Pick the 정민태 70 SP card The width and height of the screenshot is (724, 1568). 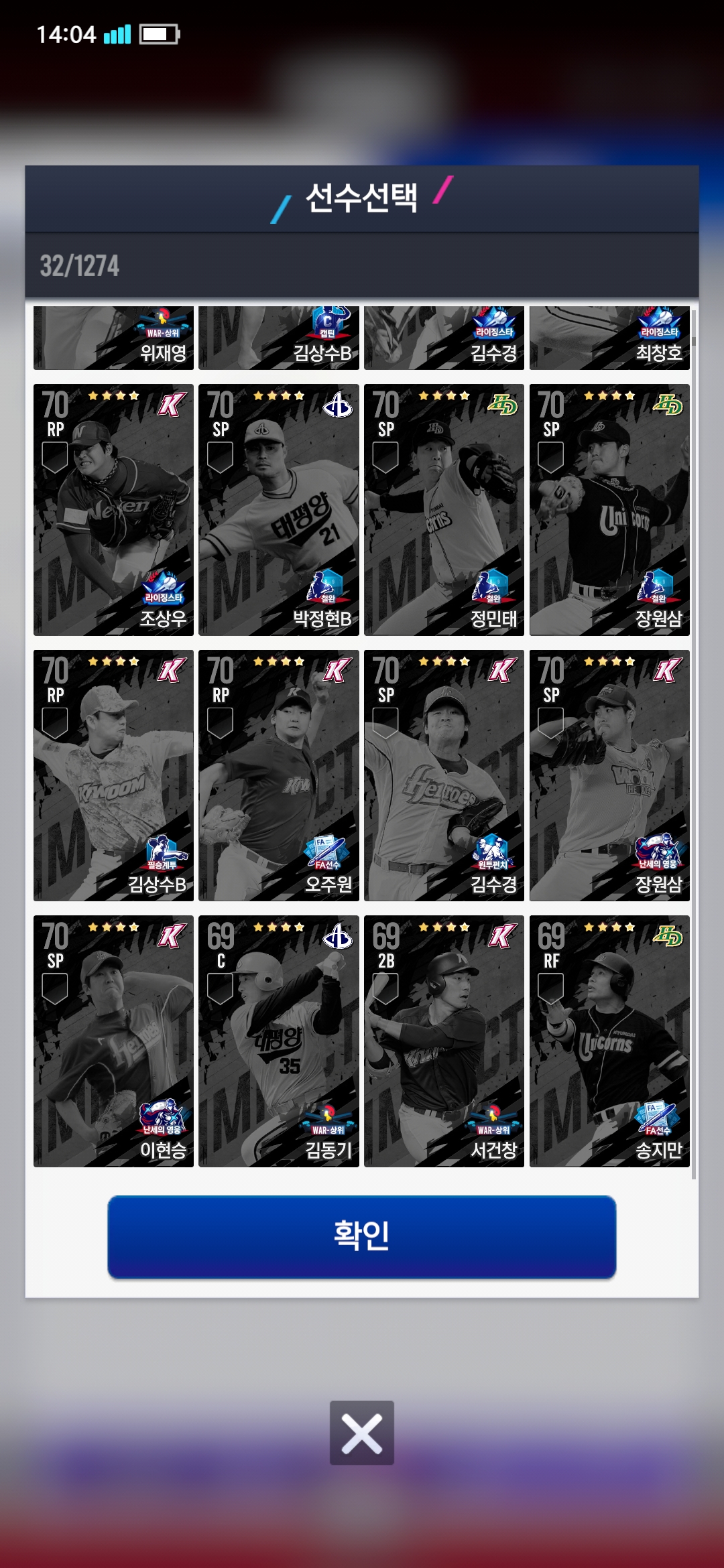point(444,509)
